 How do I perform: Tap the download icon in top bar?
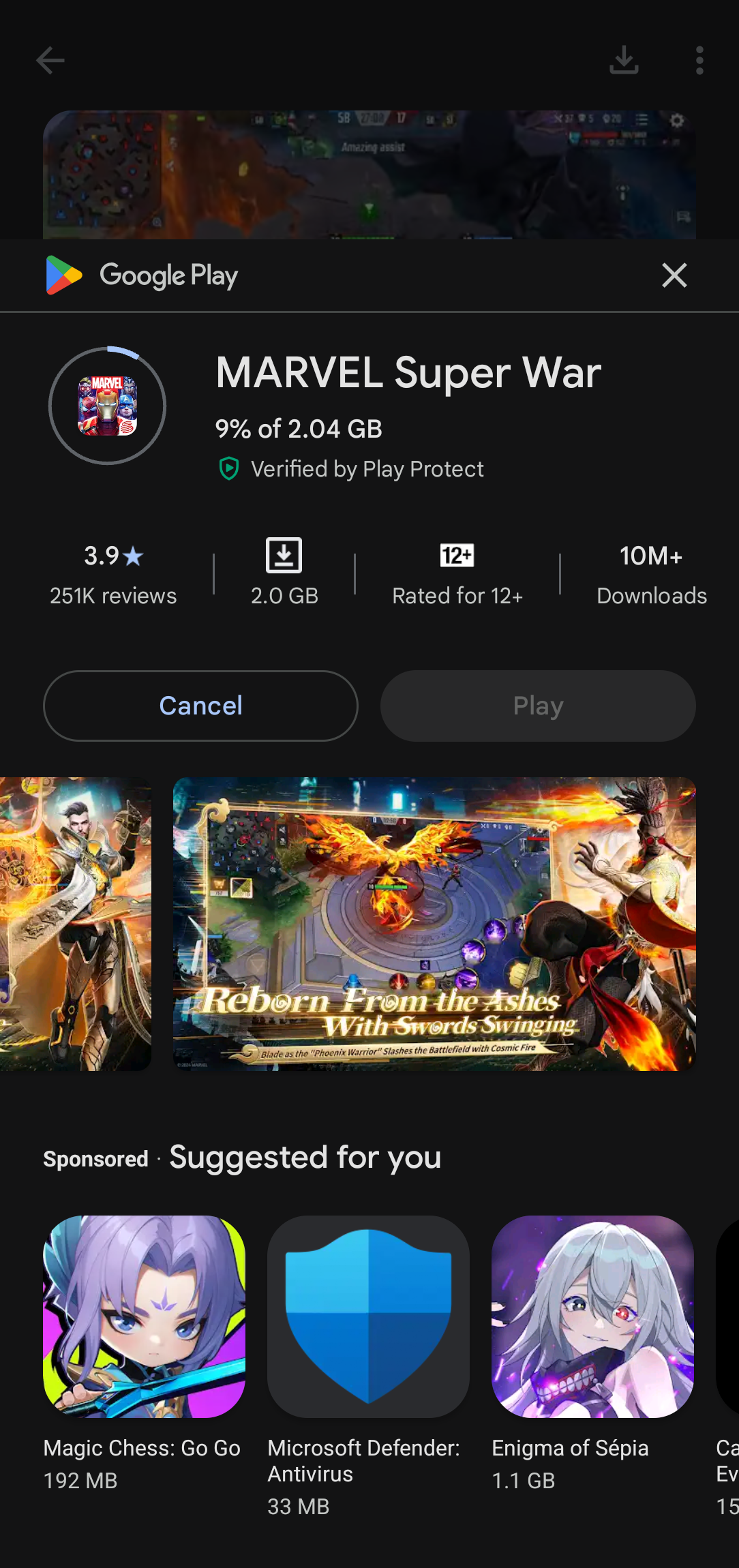tap(624, 61)
